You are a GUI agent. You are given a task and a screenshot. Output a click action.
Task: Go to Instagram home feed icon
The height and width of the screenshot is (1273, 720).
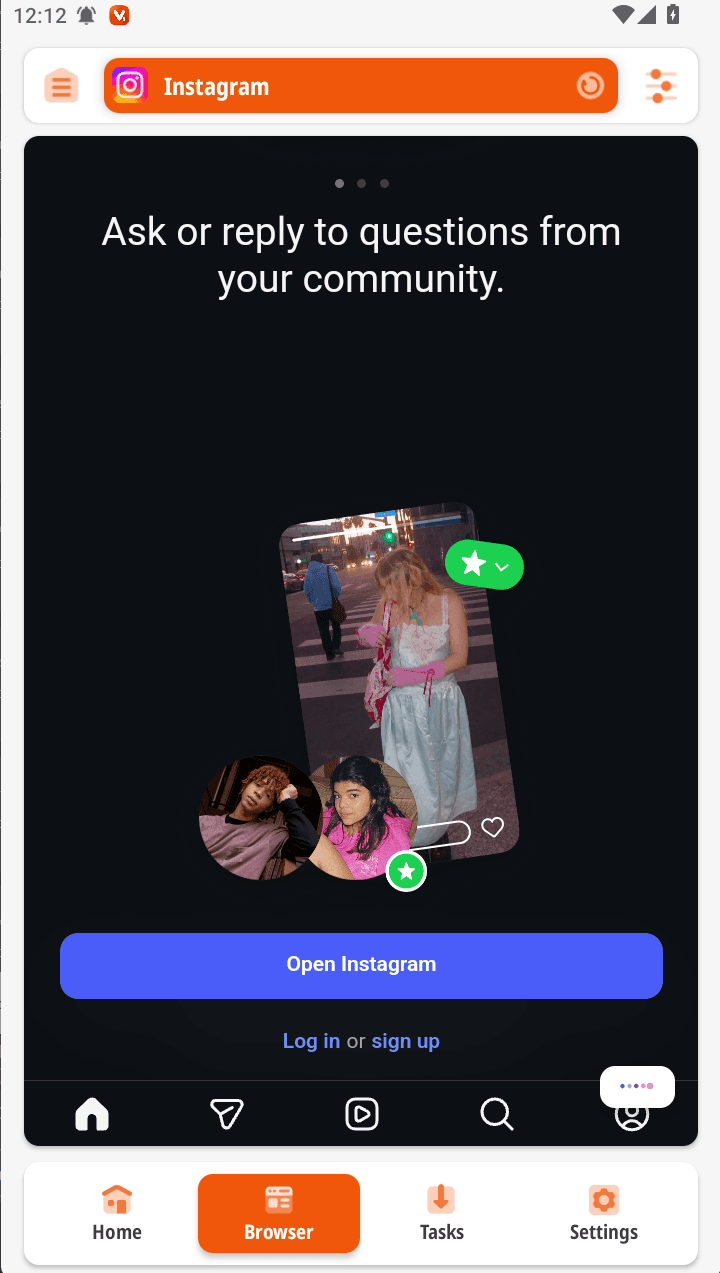(92, 1113)
